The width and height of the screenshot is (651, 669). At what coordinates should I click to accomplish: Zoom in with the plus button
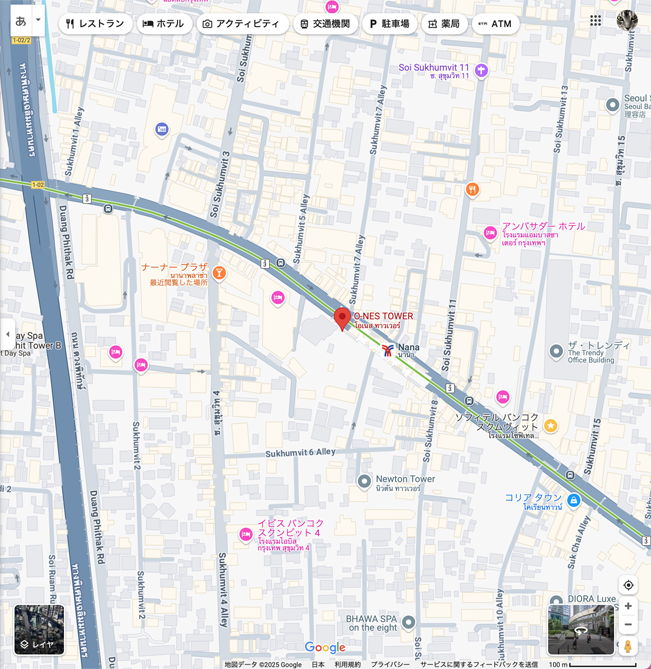[628, 606]
